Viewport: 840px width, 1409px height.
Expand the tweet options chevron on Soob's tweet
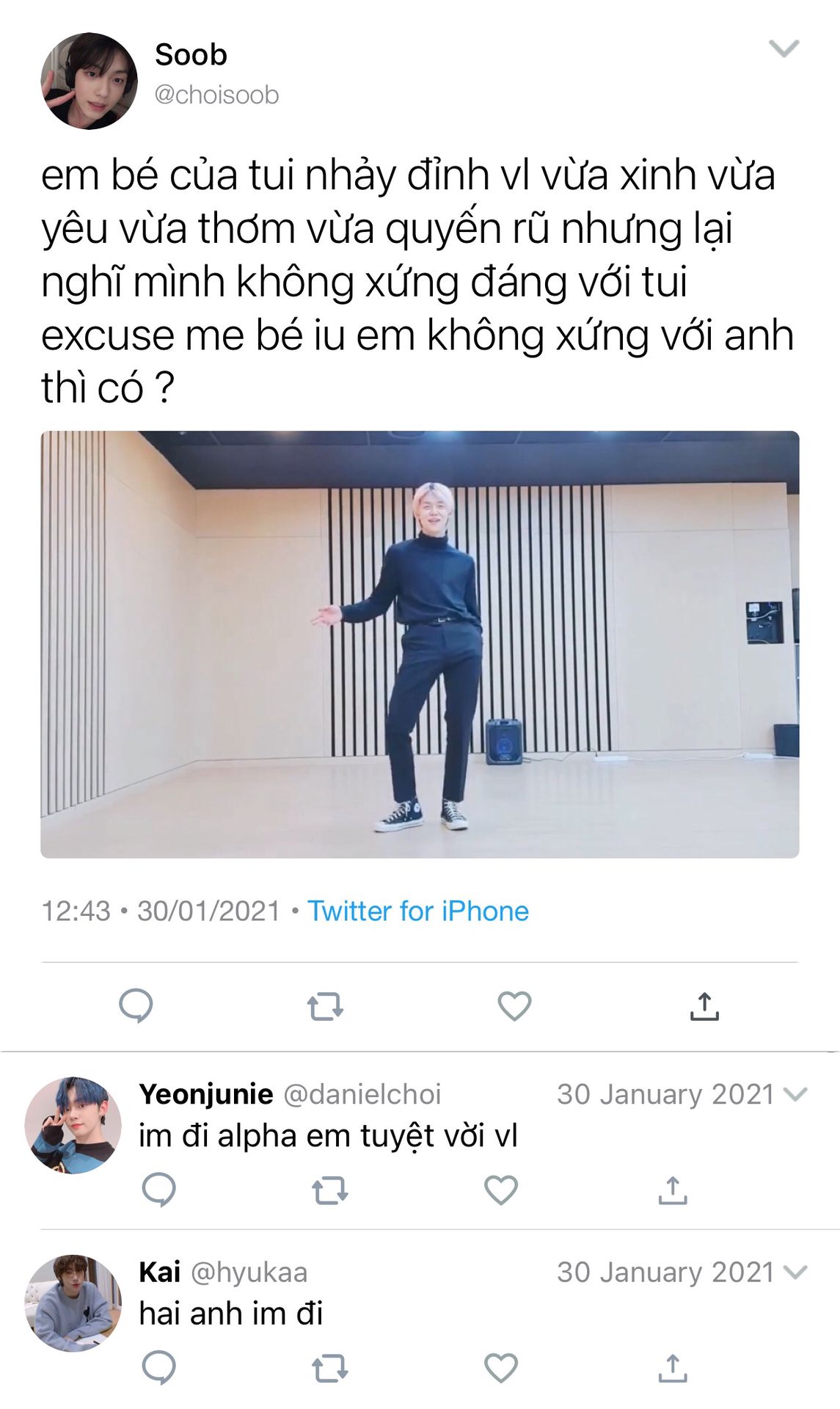click(784, 48)
